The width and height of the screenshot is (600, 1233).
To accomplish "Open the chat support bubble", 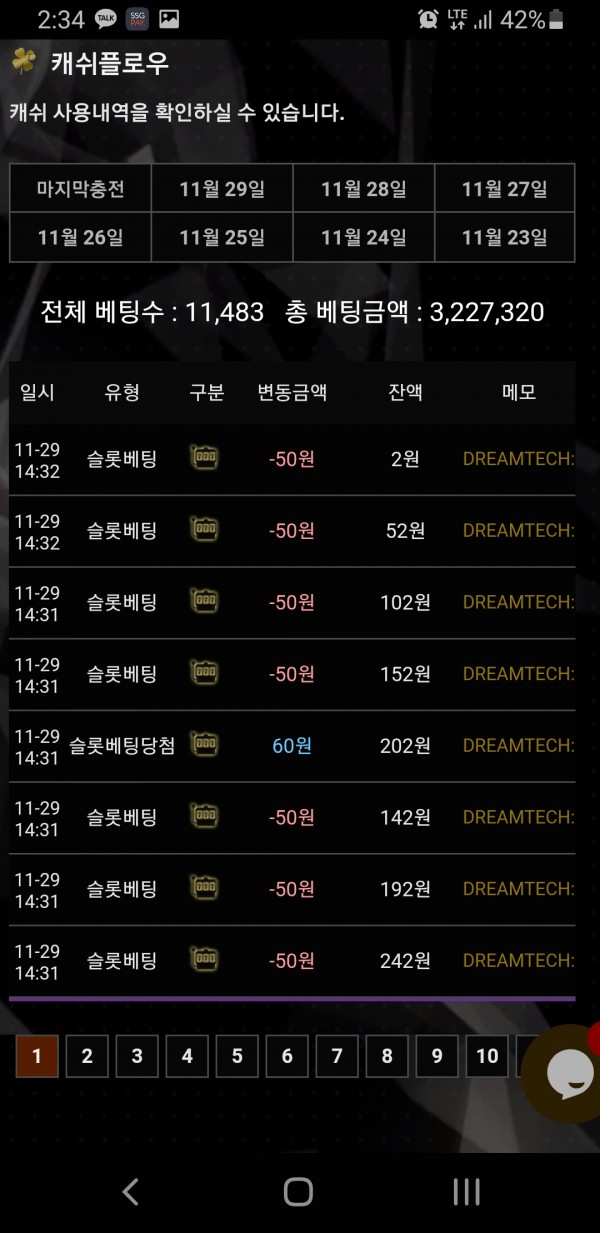I will [x=567, y=1073].
